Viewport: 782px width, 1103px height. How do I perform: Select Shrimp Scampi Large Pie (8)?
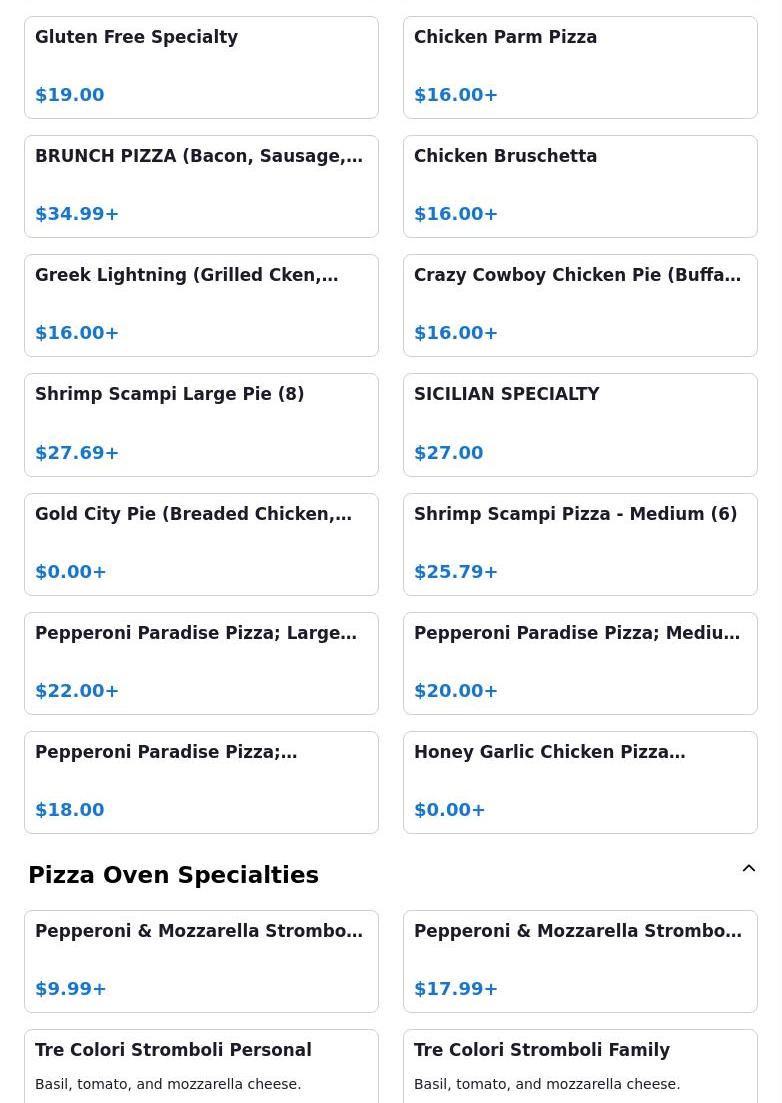(201, 424)
